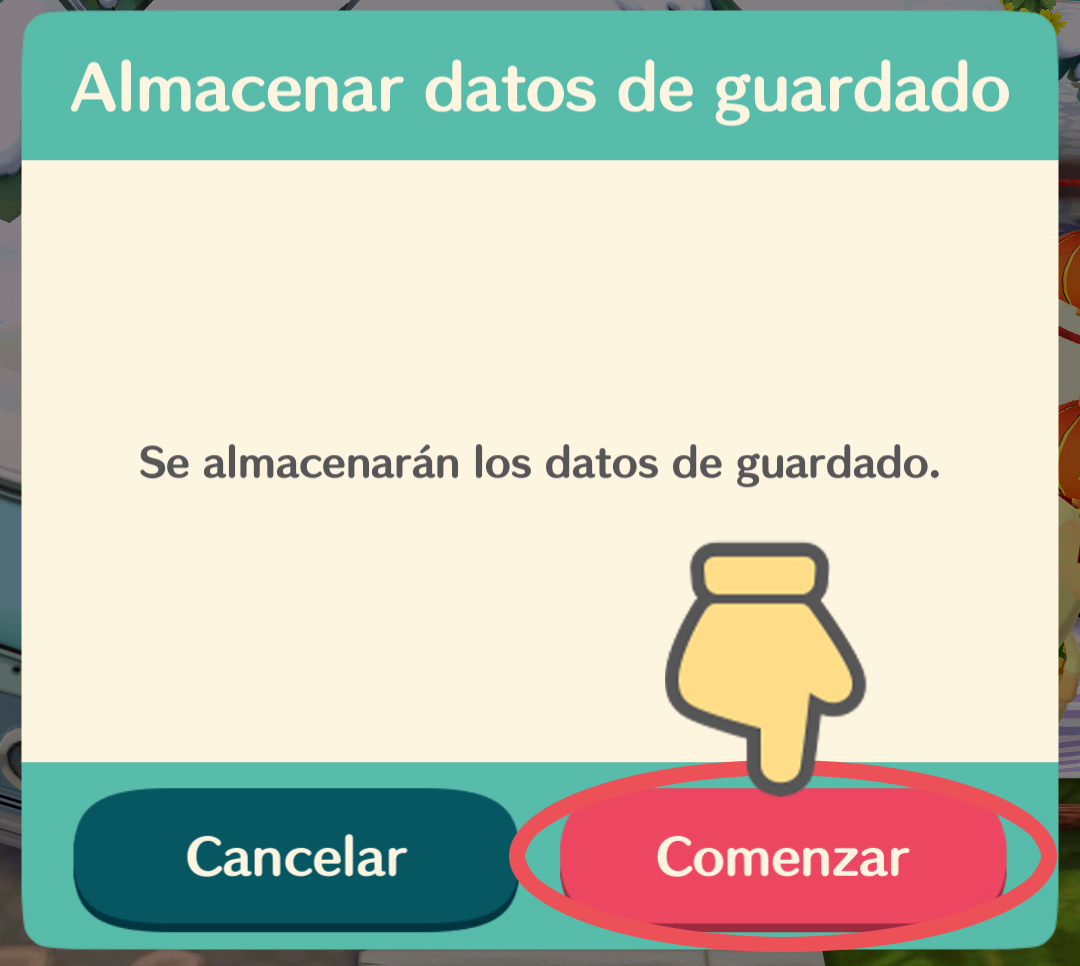Tap Comenzar to start storing save data

point(782,858)
